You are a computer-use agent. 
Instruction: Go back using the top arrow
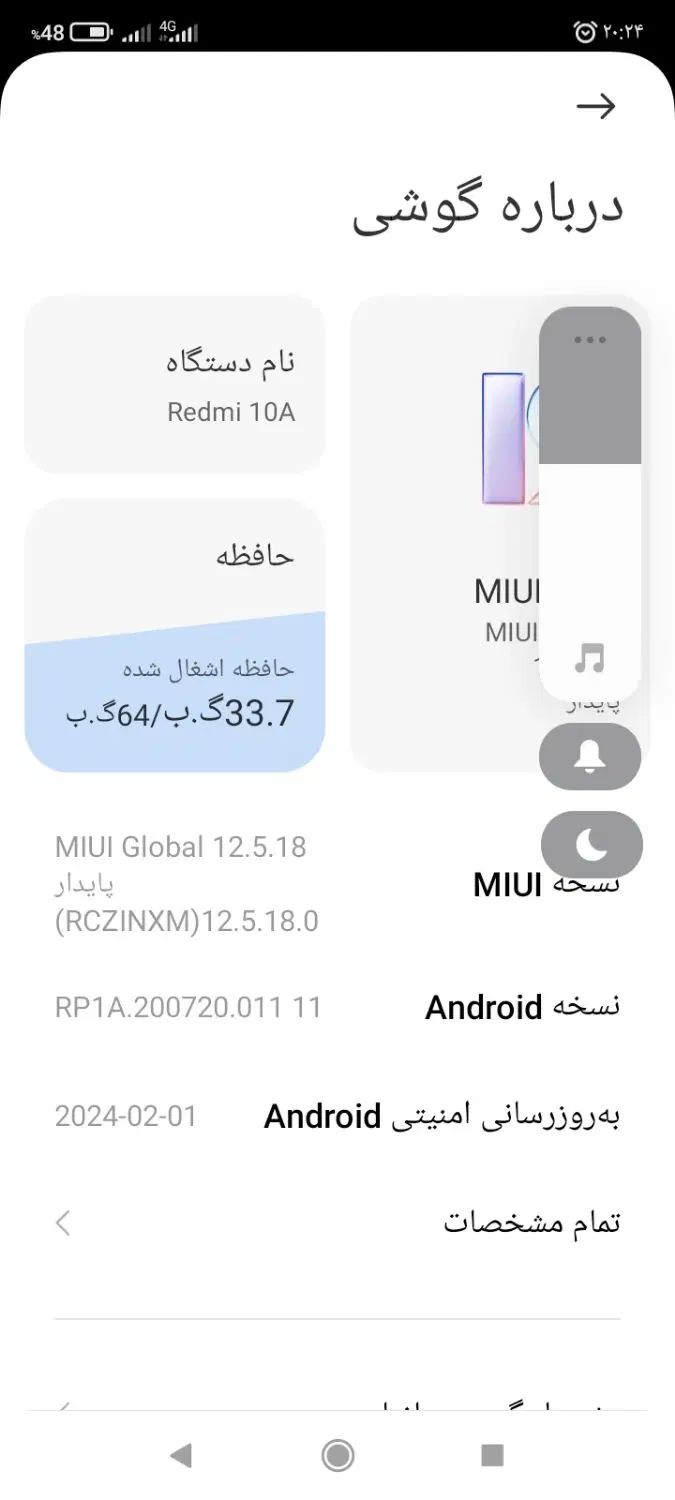coord(596,106)
